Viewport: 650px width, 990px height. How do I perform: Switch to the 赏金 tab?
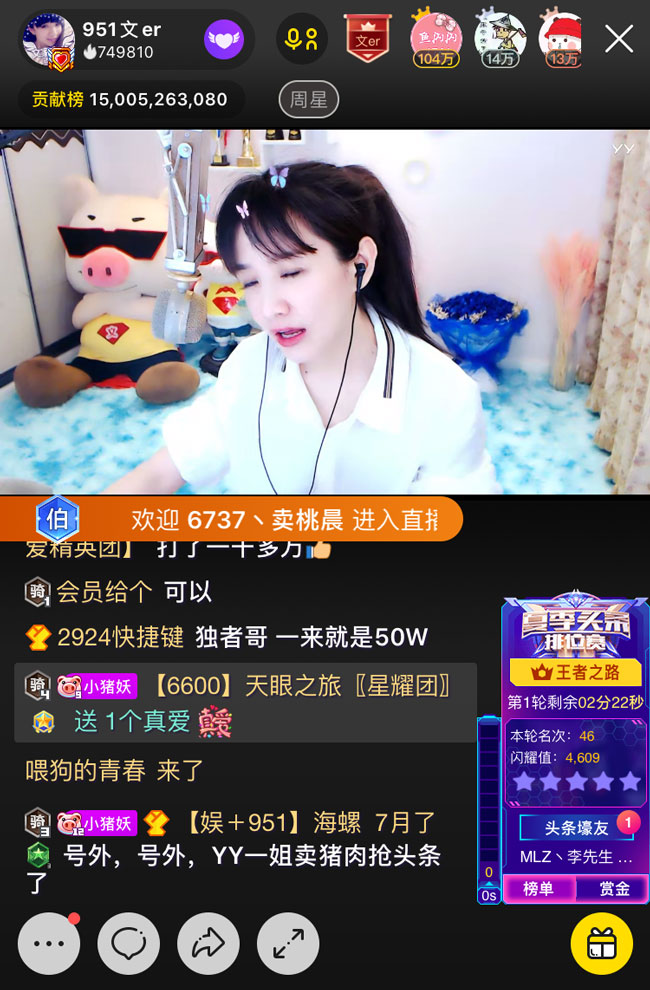point(614,888)
